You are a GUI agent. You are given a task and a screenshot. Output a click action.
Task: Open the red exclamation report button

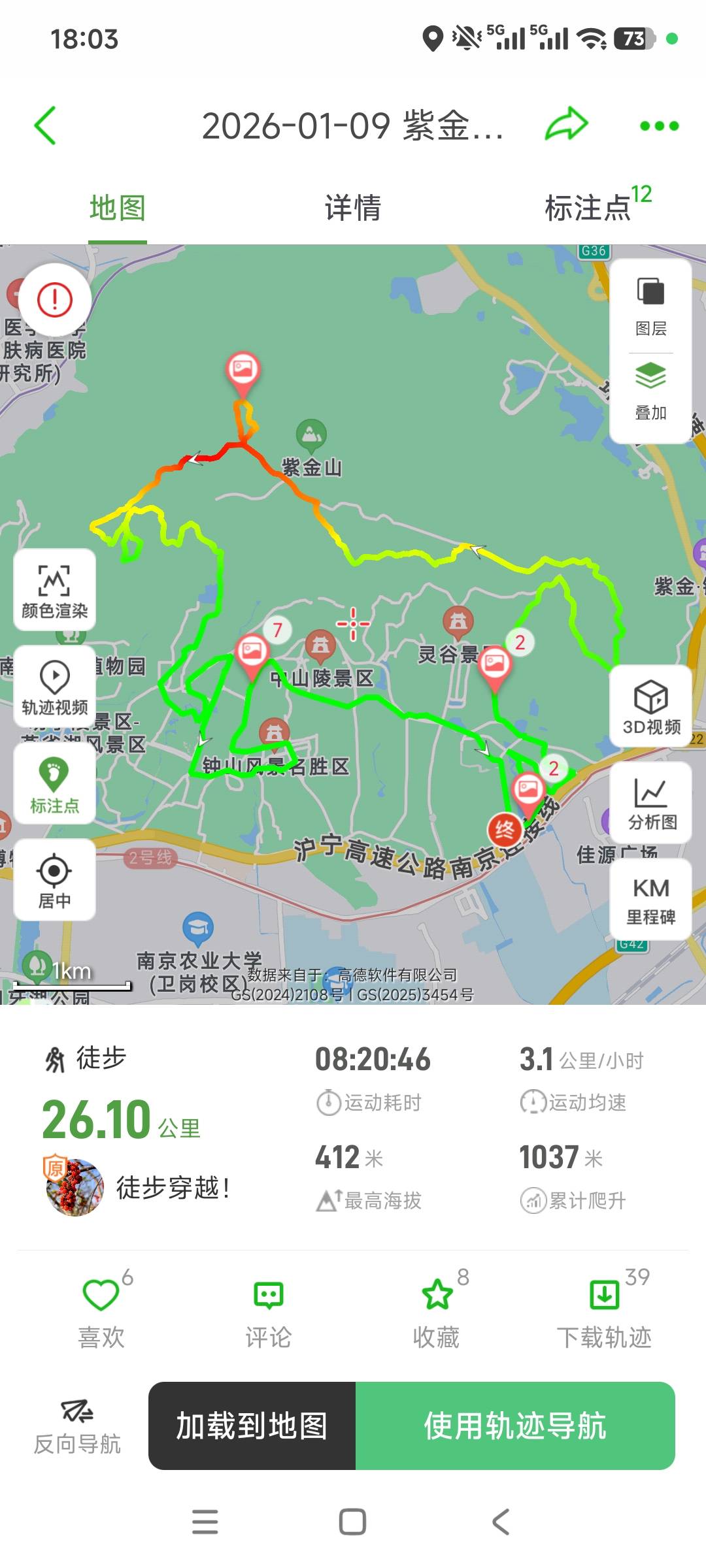tap(55, 300)
